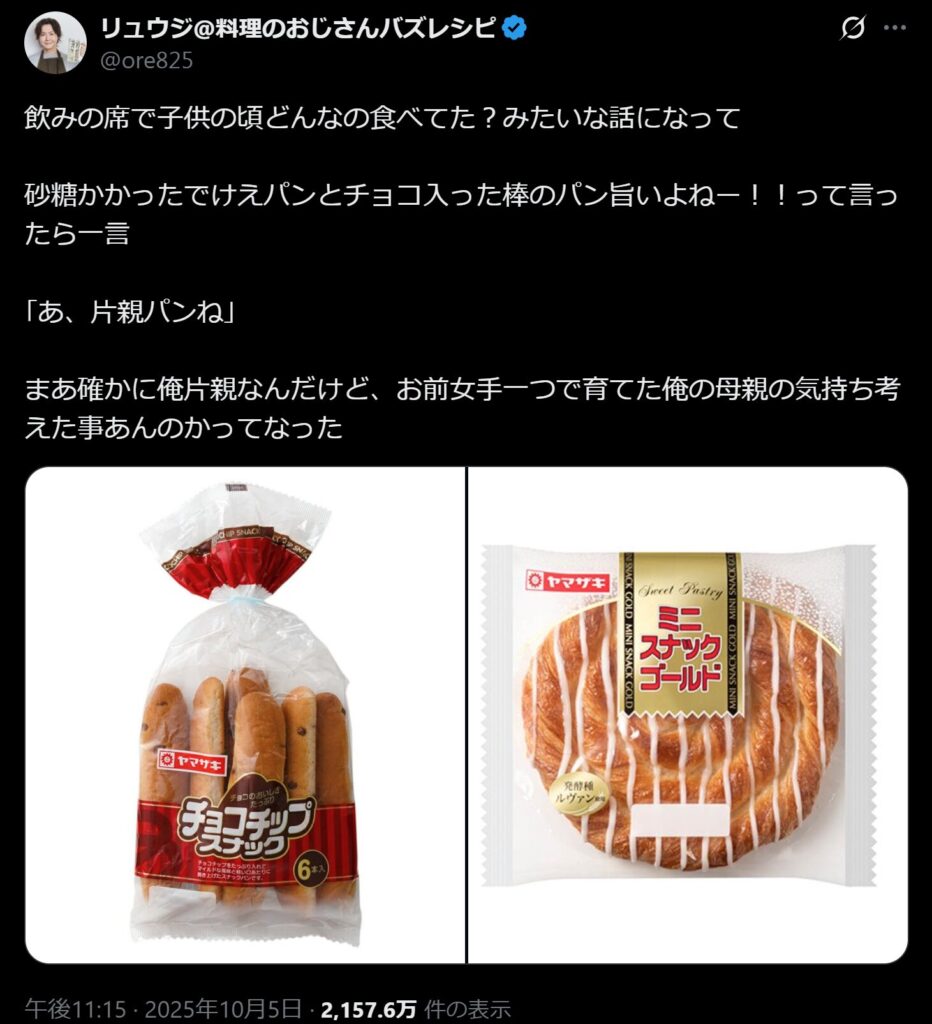Open the @ore825 profile handle
The image size is (932, 1024).
click(148, 60)
